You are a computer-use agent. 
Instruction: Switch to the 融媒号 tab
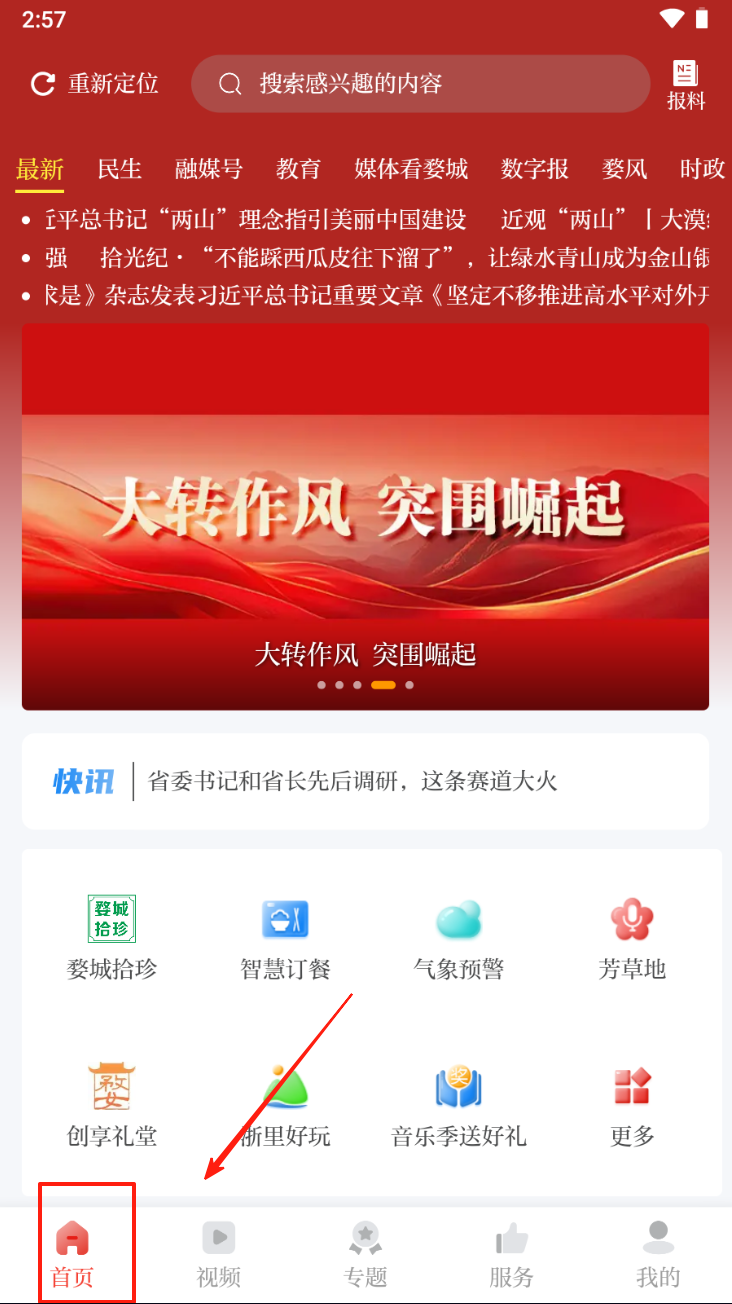[209, 169]
